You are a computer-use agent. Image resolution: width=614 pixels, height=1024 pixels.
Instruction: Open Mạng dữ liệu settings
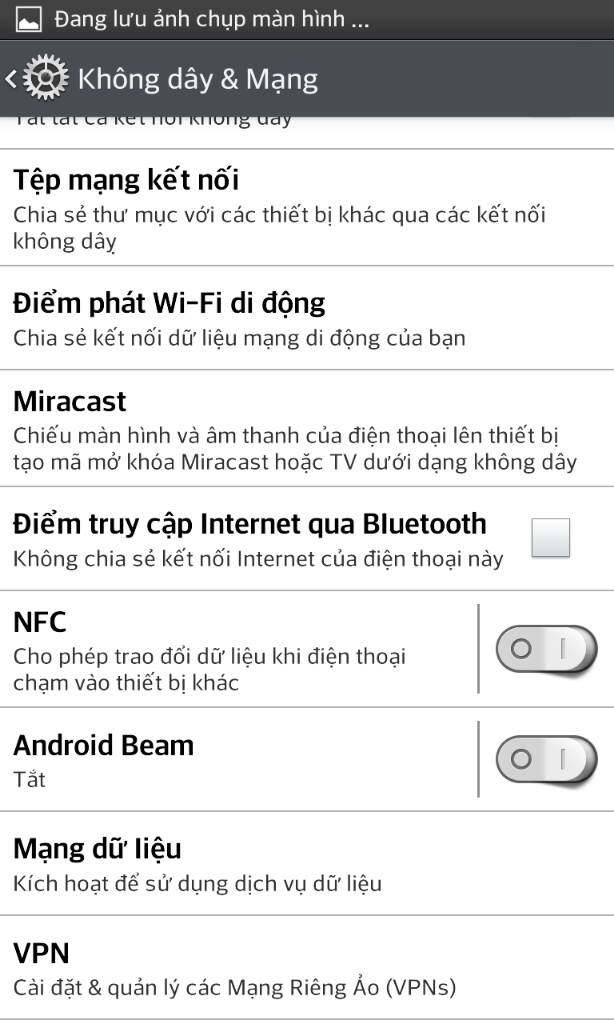(x=307, y=863)
